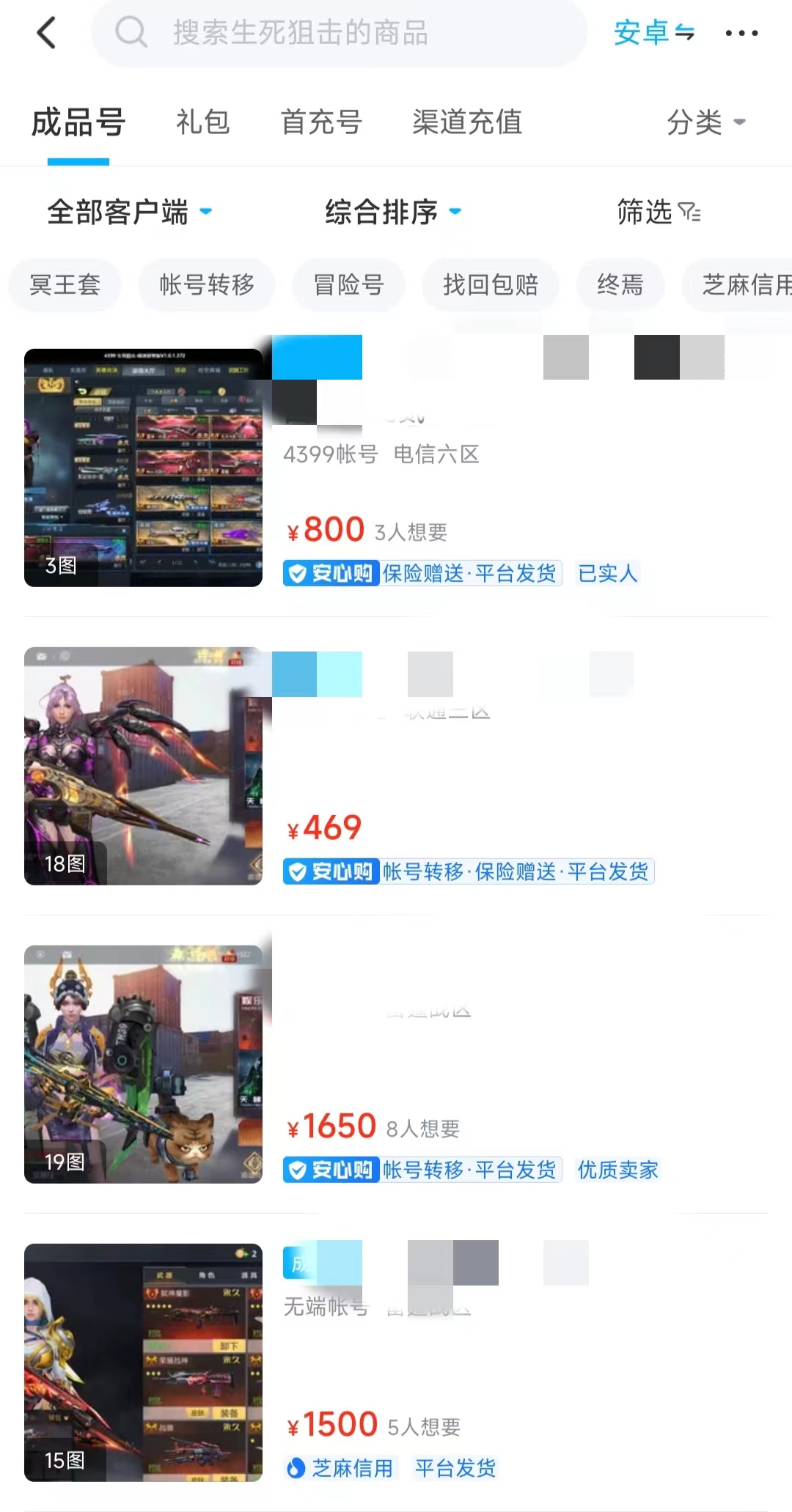Open the 筛选 filter options
The image size is (792, 1512).
click(x=658, y=213)
